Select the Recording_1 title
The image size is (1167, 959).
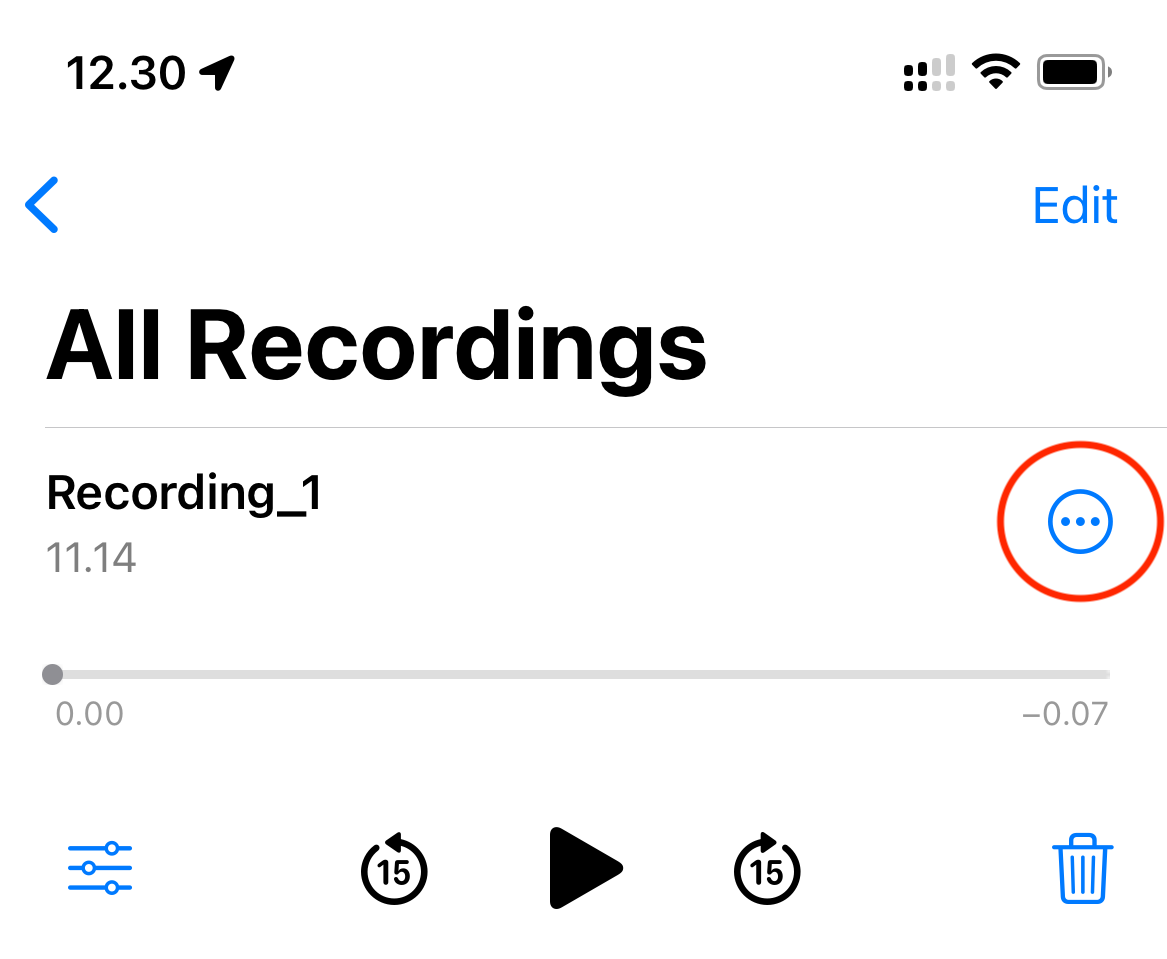(184, 494)
